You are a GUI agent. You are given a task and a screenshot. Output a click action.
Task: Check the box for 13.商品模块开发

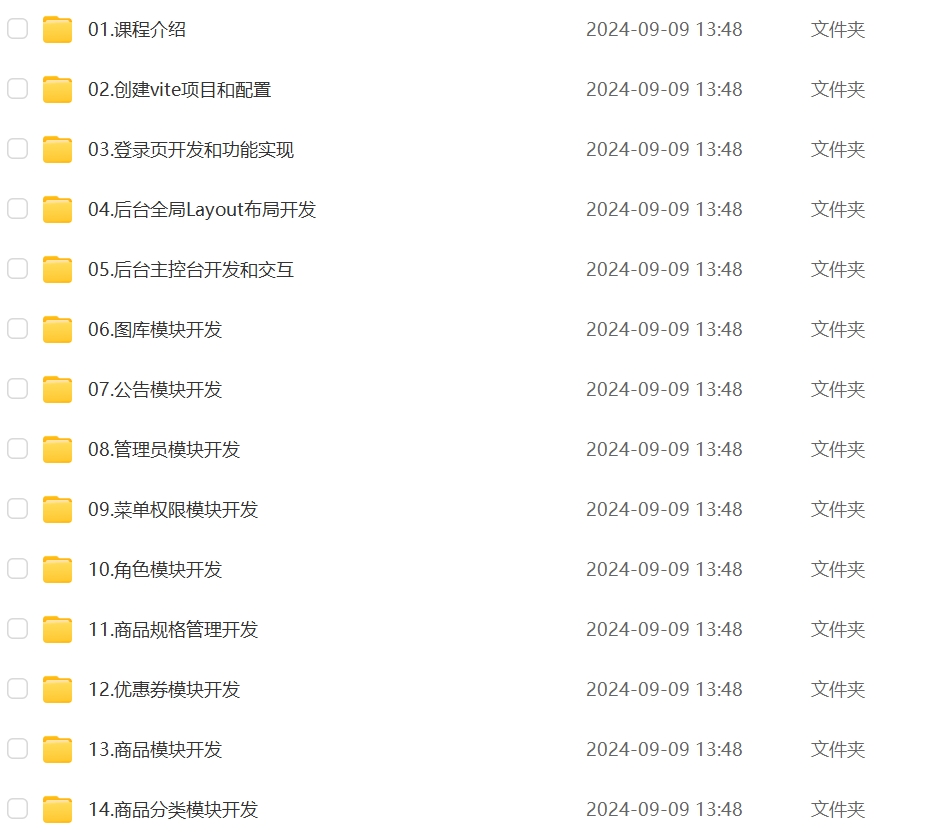point(18,749)
